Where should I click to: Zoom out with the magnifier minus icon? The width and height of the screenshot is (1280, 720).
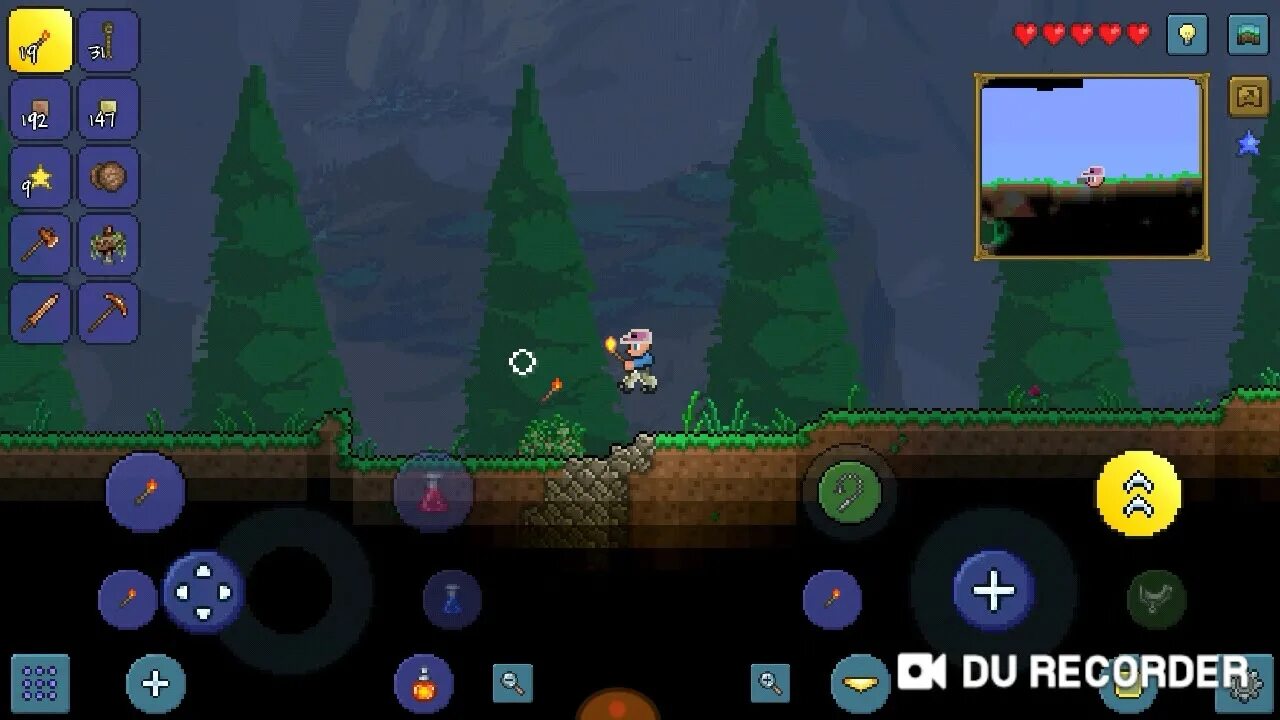[513, 683]
